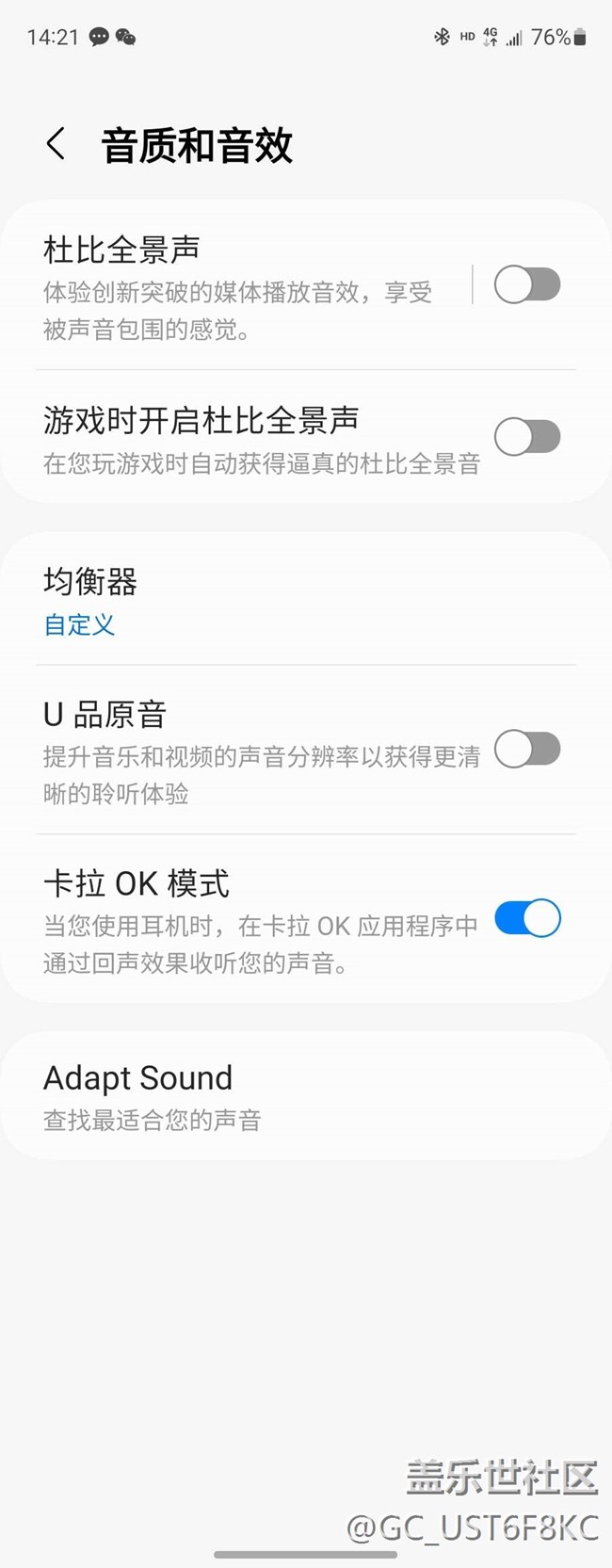This screenshot has height=1568, width=612.
Task: Disable 卡拉 OK 模式
Action: (x=527, y=918)
